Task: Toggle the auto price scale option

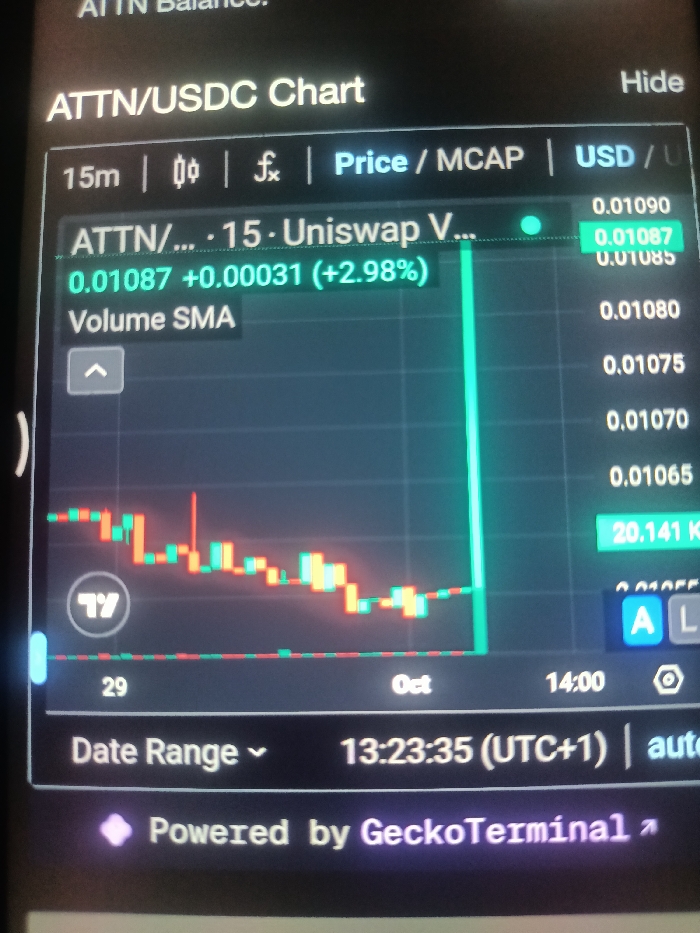Action: pos(672,747)
